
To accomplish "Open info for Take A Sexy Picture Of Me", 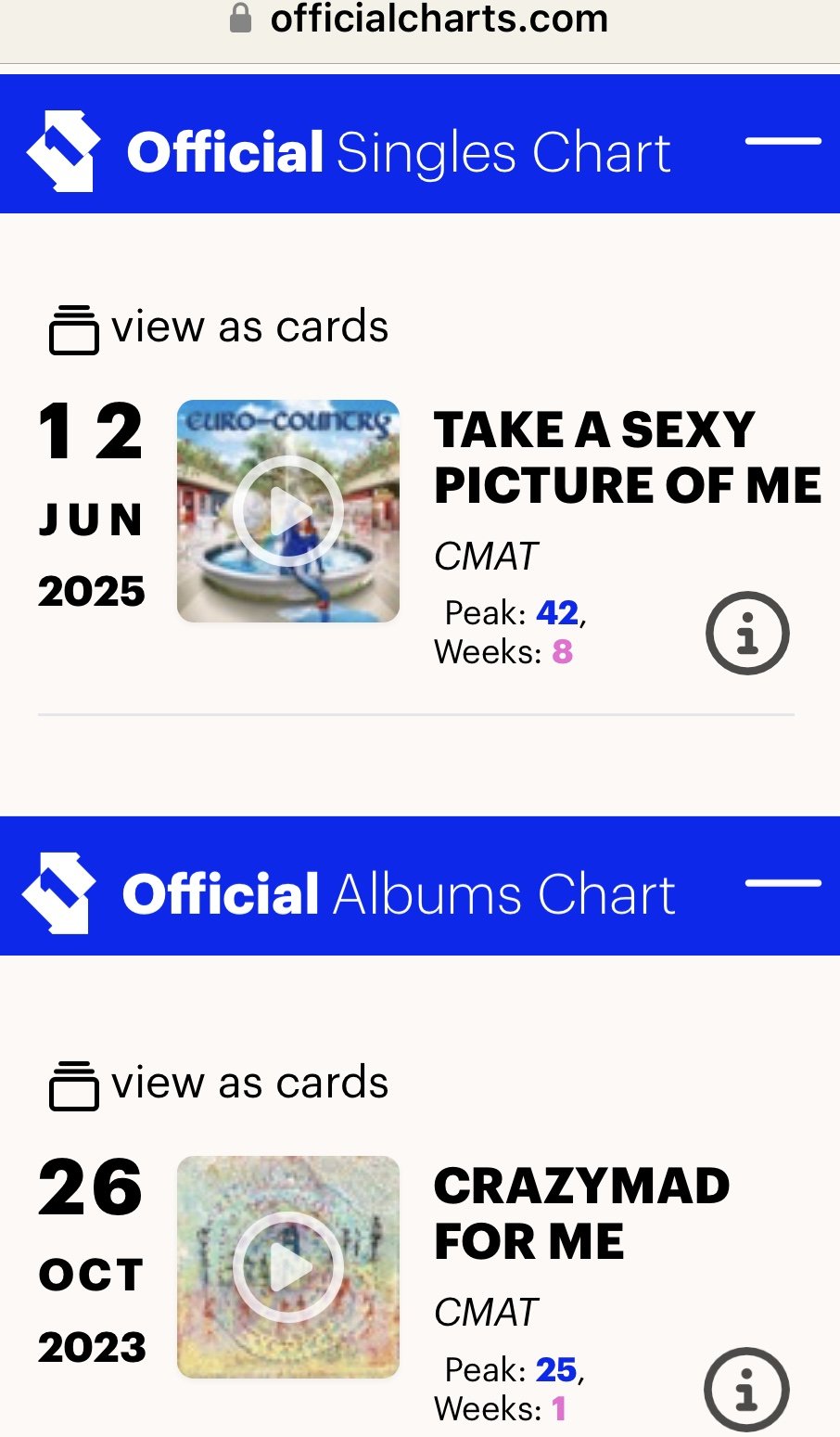I will [x=747, y=634].
